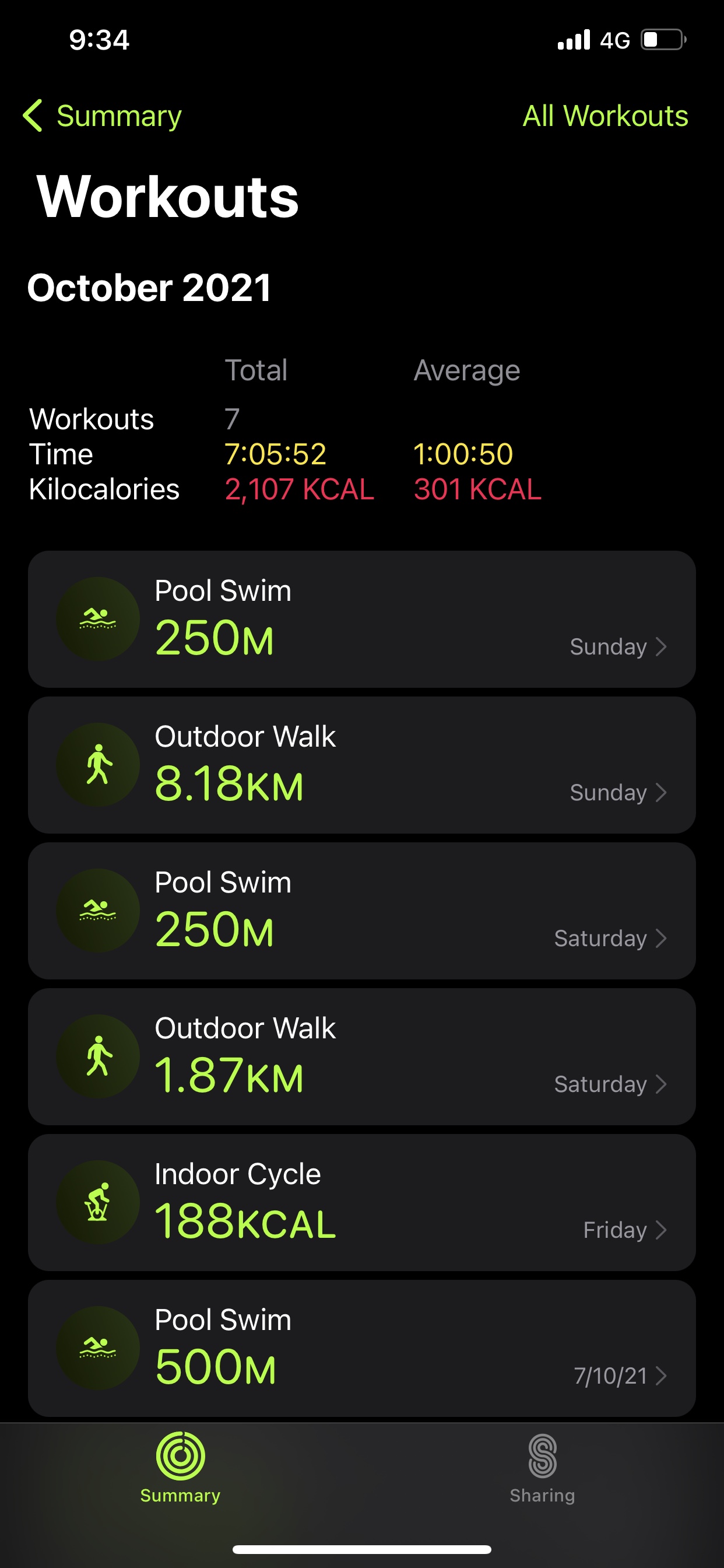The image size is (724, 1568).
Task: Open Saturday's 250M Pool Swim workout
Action: pos(362,911)
